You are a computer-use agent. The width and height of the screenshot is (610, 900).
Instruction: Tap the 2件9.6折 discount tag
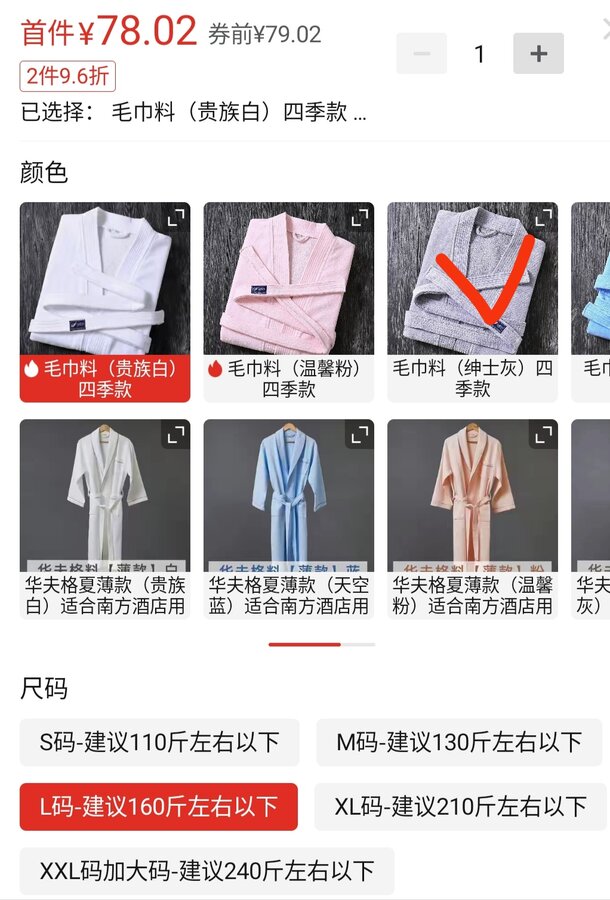(x=67, y=77)
